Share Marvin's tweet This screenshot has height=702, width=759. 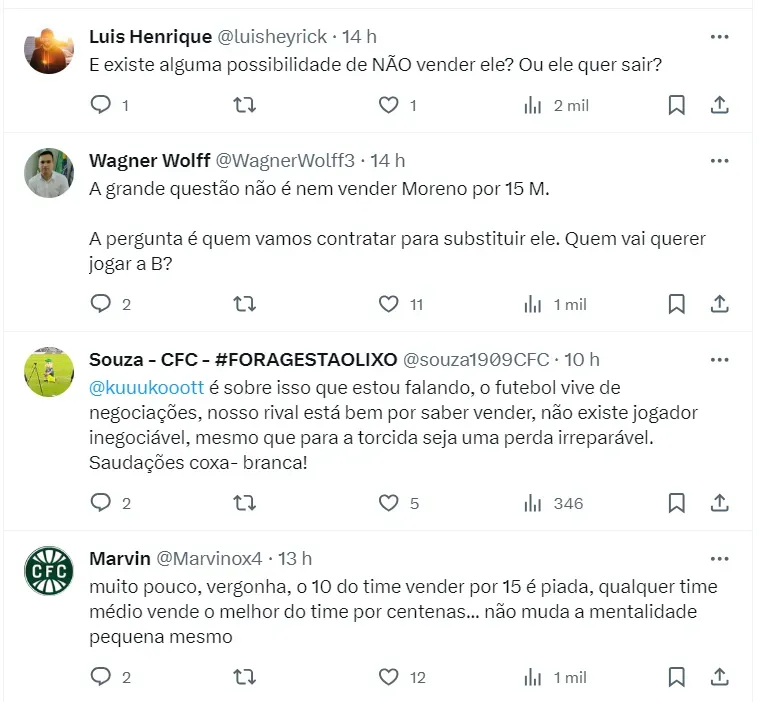pyautogui.click(x=719, y=677)
